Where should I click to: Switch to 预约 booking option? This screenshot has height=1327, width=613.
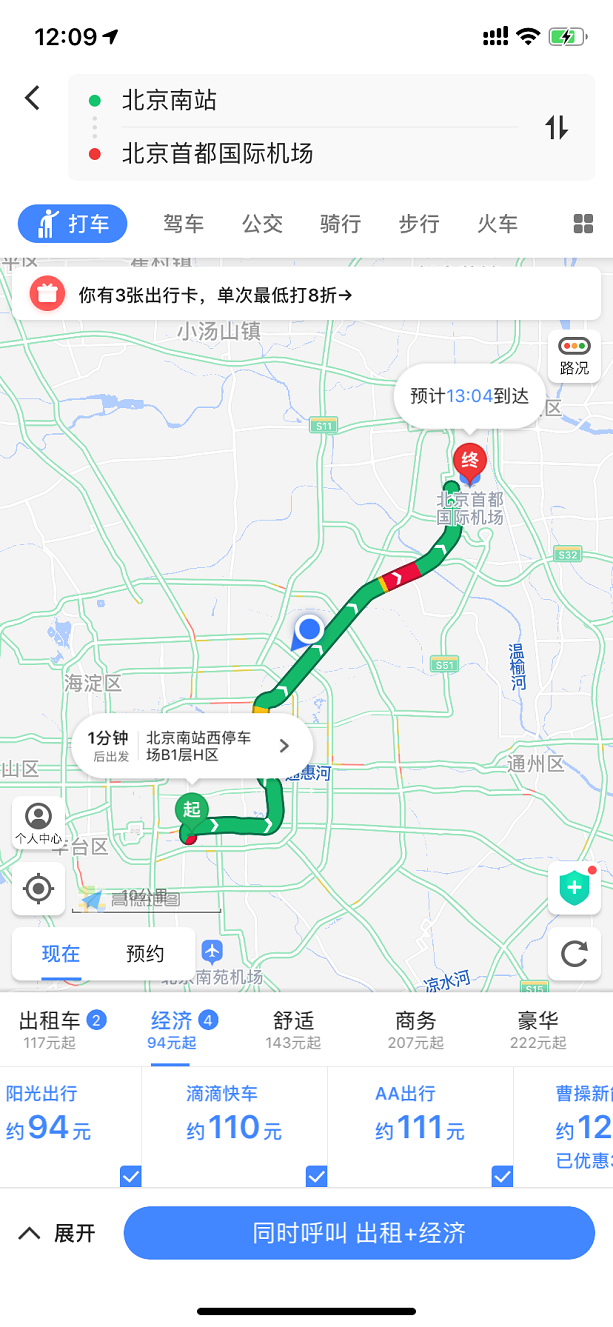pos(145,954)
